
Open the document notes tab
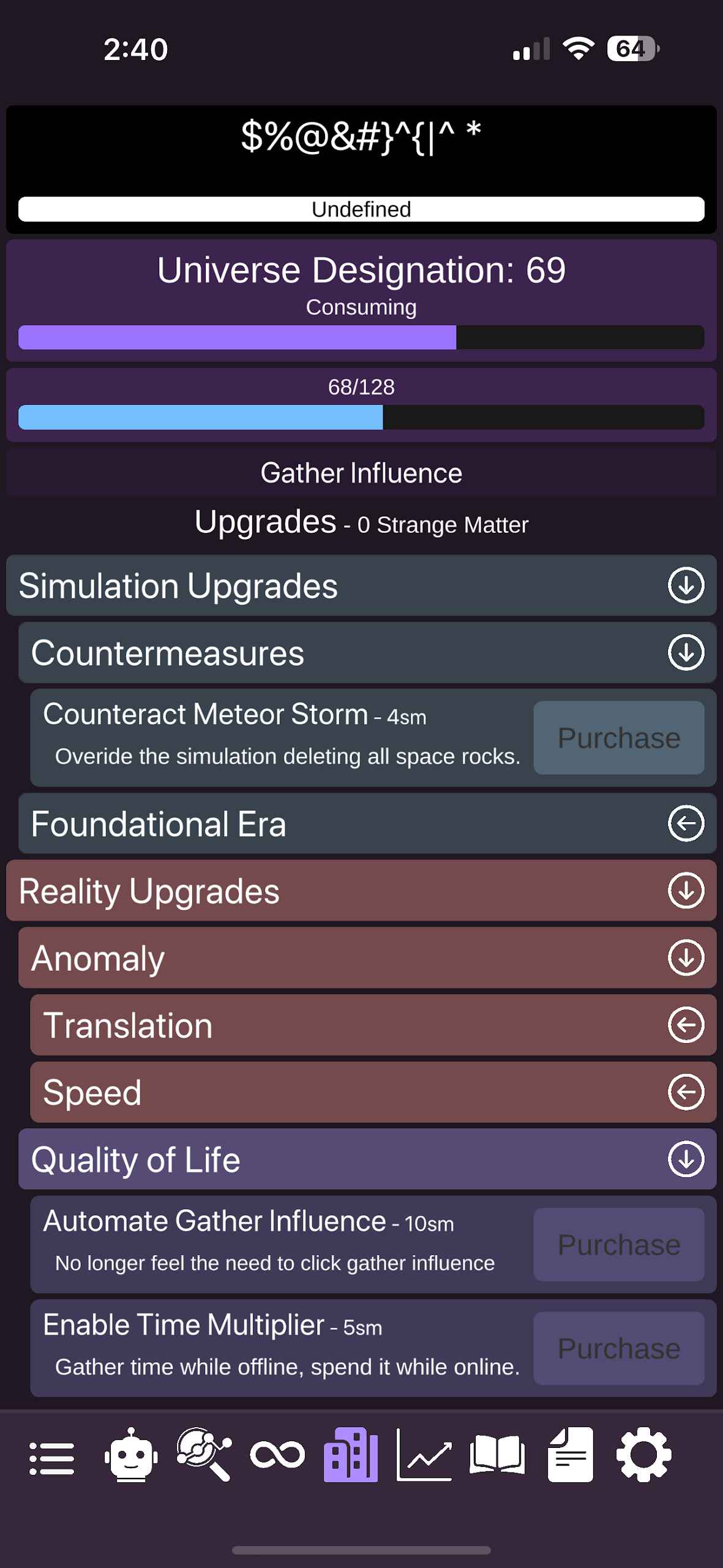570,1455
